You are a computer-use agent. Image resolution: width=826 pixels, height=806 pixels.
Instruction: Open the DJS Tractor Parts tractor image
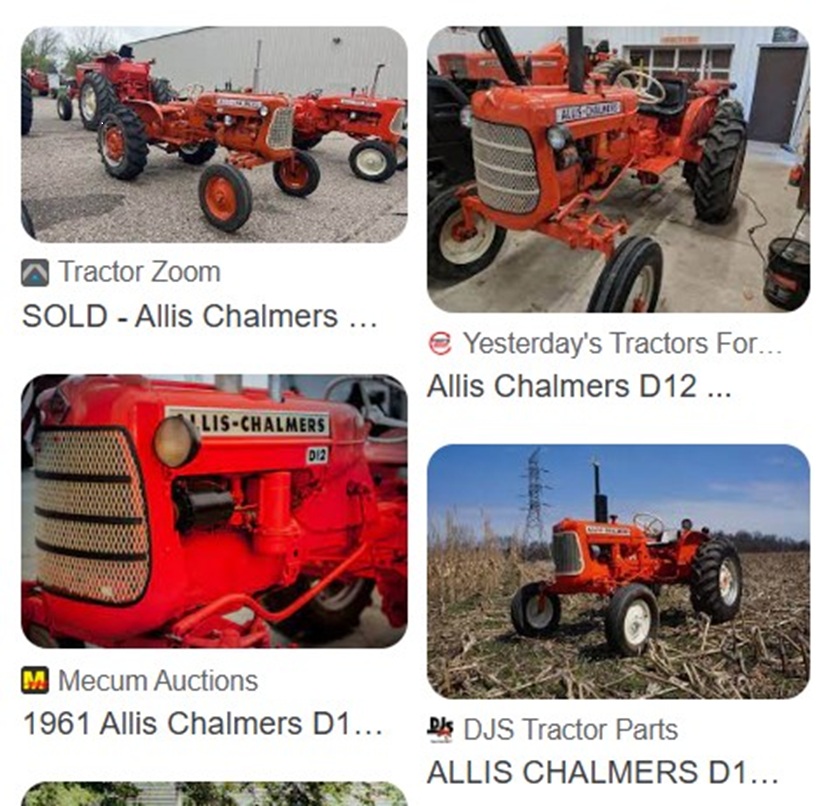(x=618, y=571)
